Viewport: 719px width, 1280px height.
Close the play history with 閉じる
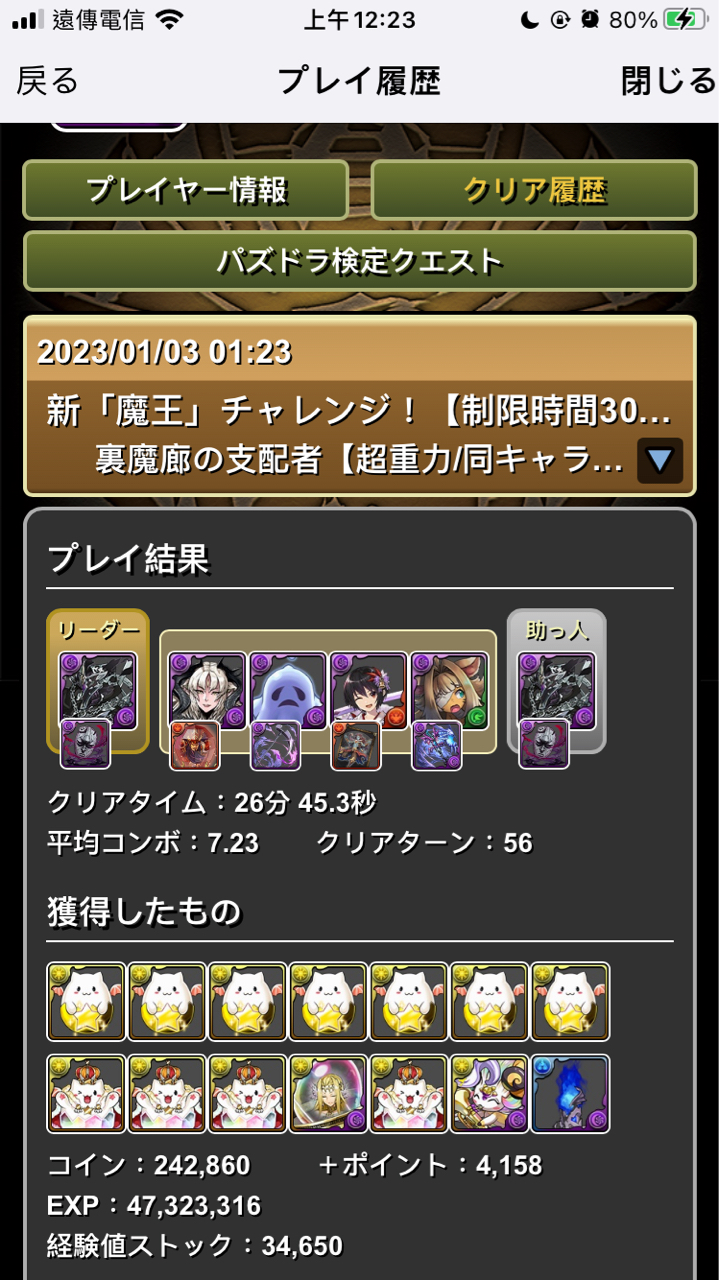667,81
